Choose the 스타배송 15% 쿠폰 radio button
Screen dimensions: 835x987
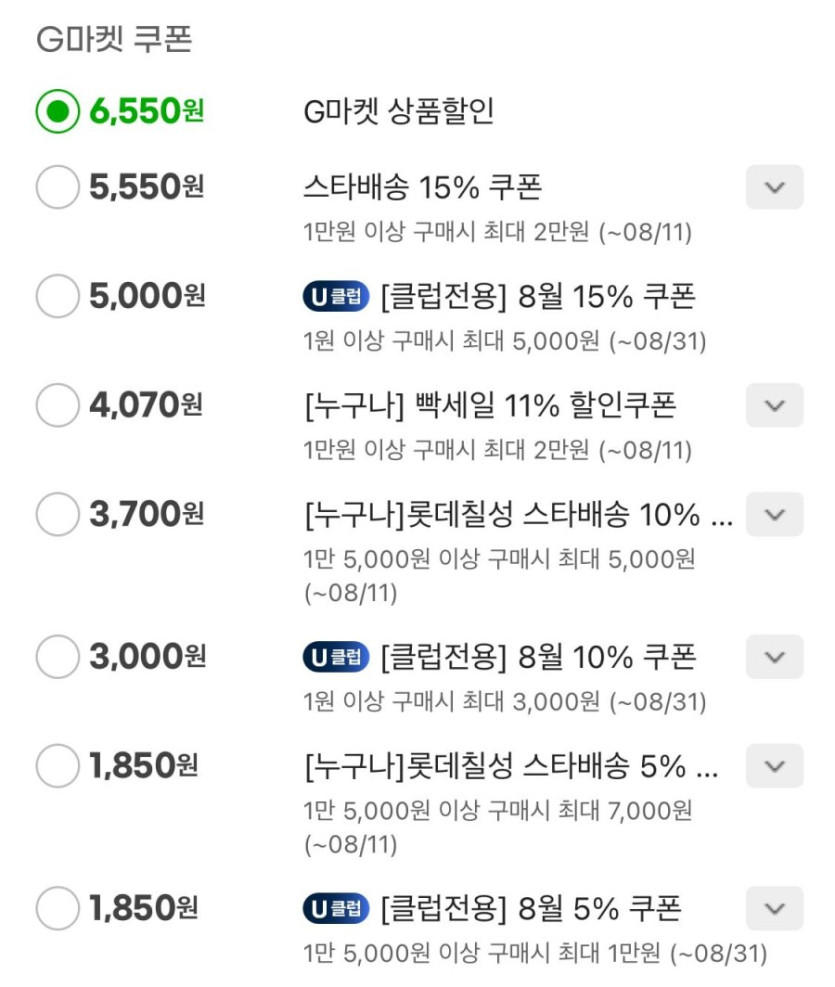point(57,187)
